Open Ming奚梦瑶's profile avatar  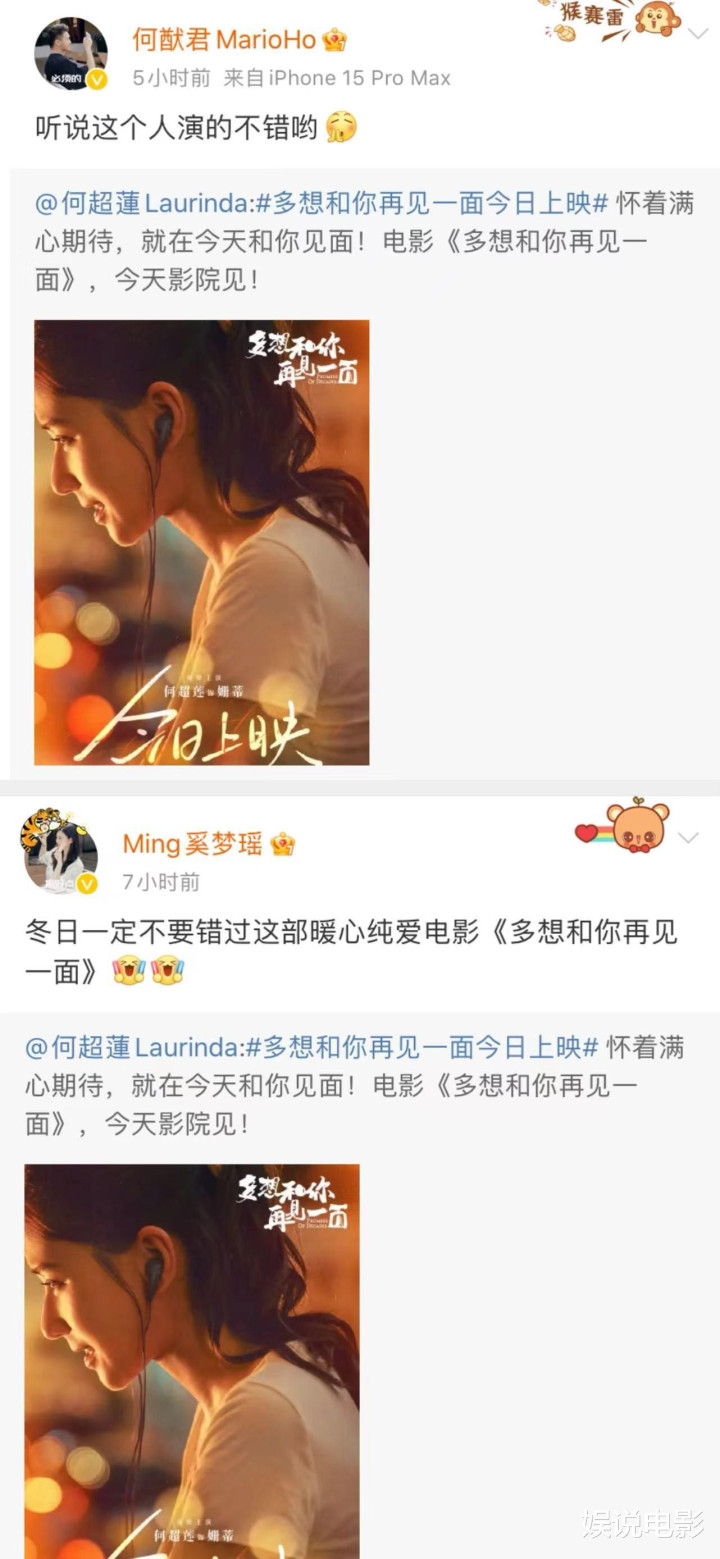[x=61, y=848]
